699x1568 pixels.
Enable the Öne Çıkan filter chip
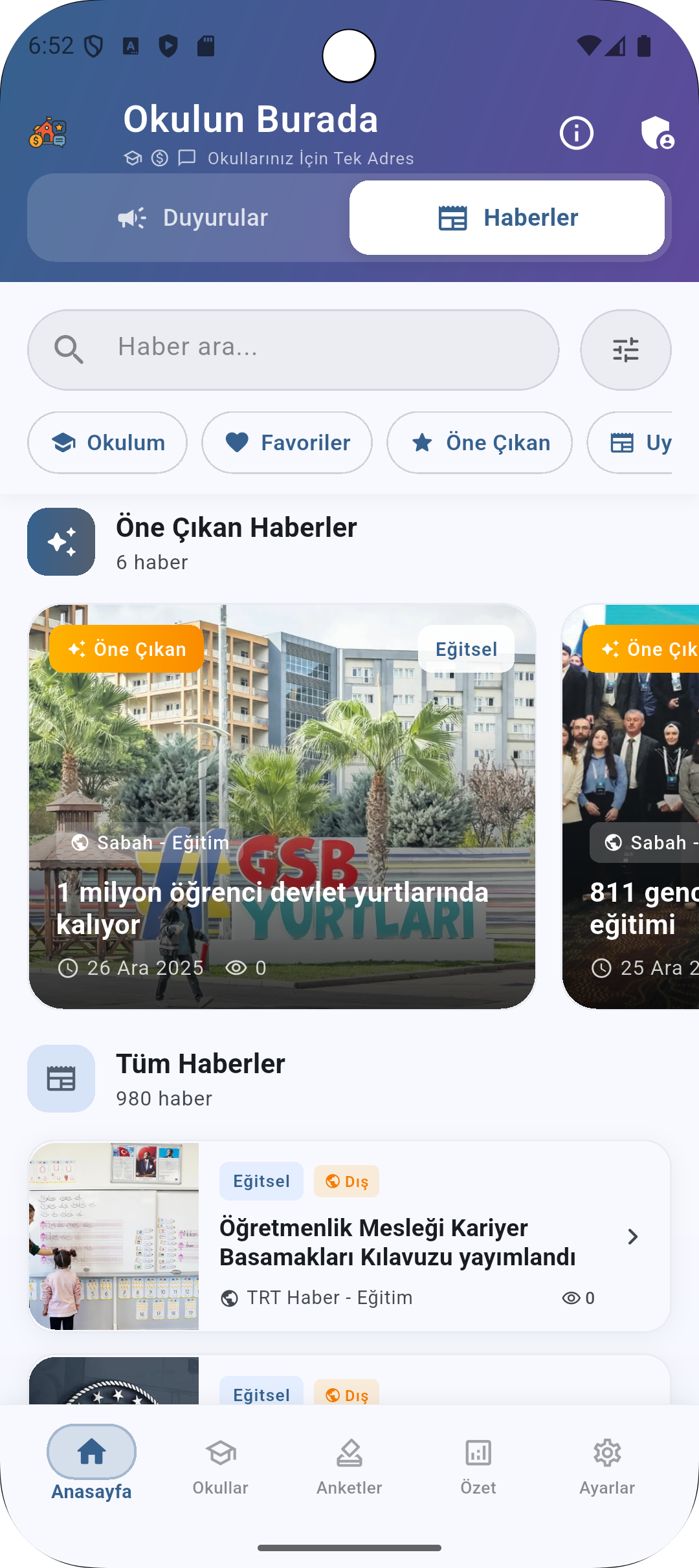479,442
